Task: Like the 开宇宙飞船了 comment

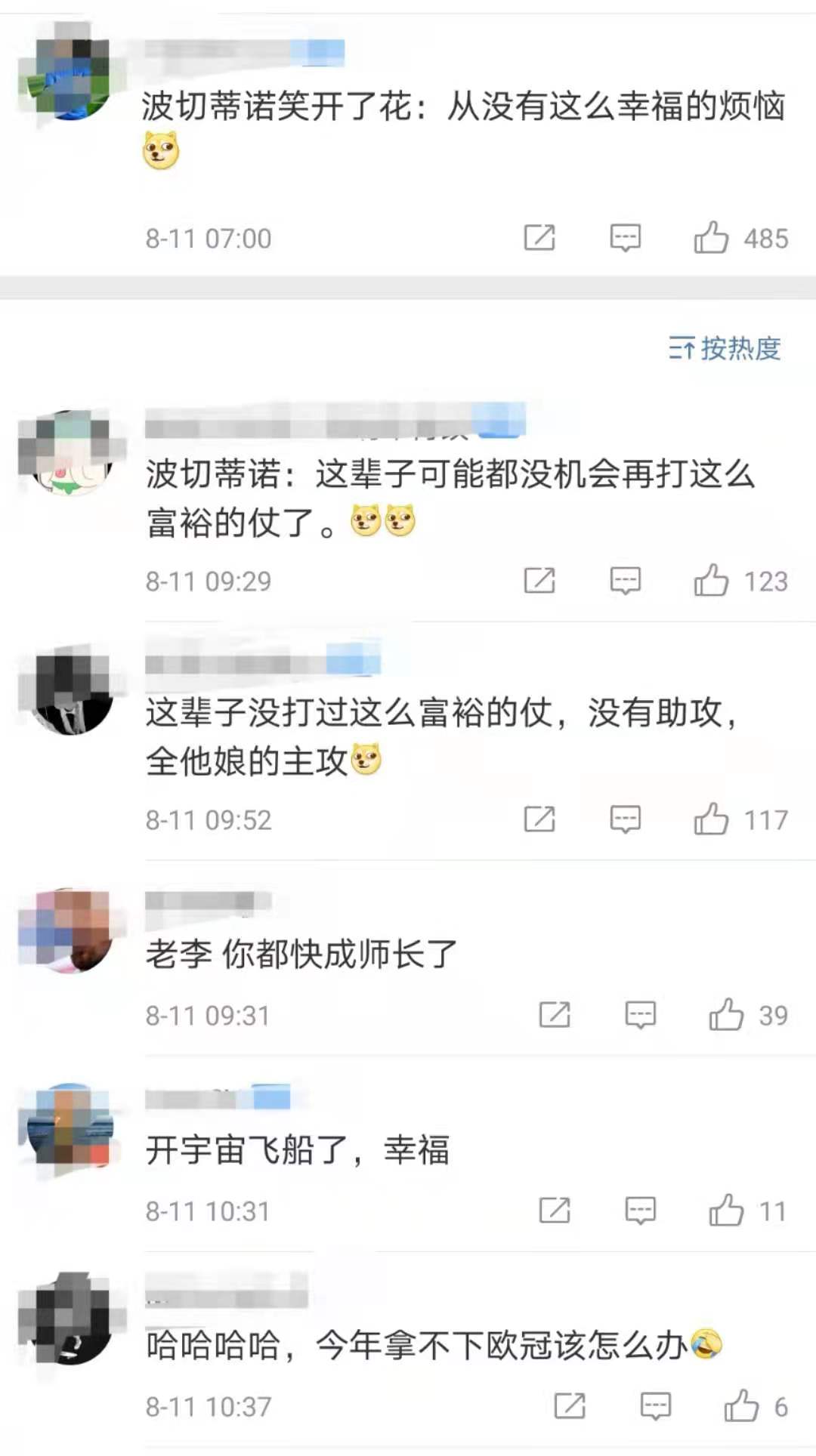Action: click(726, 1211)
